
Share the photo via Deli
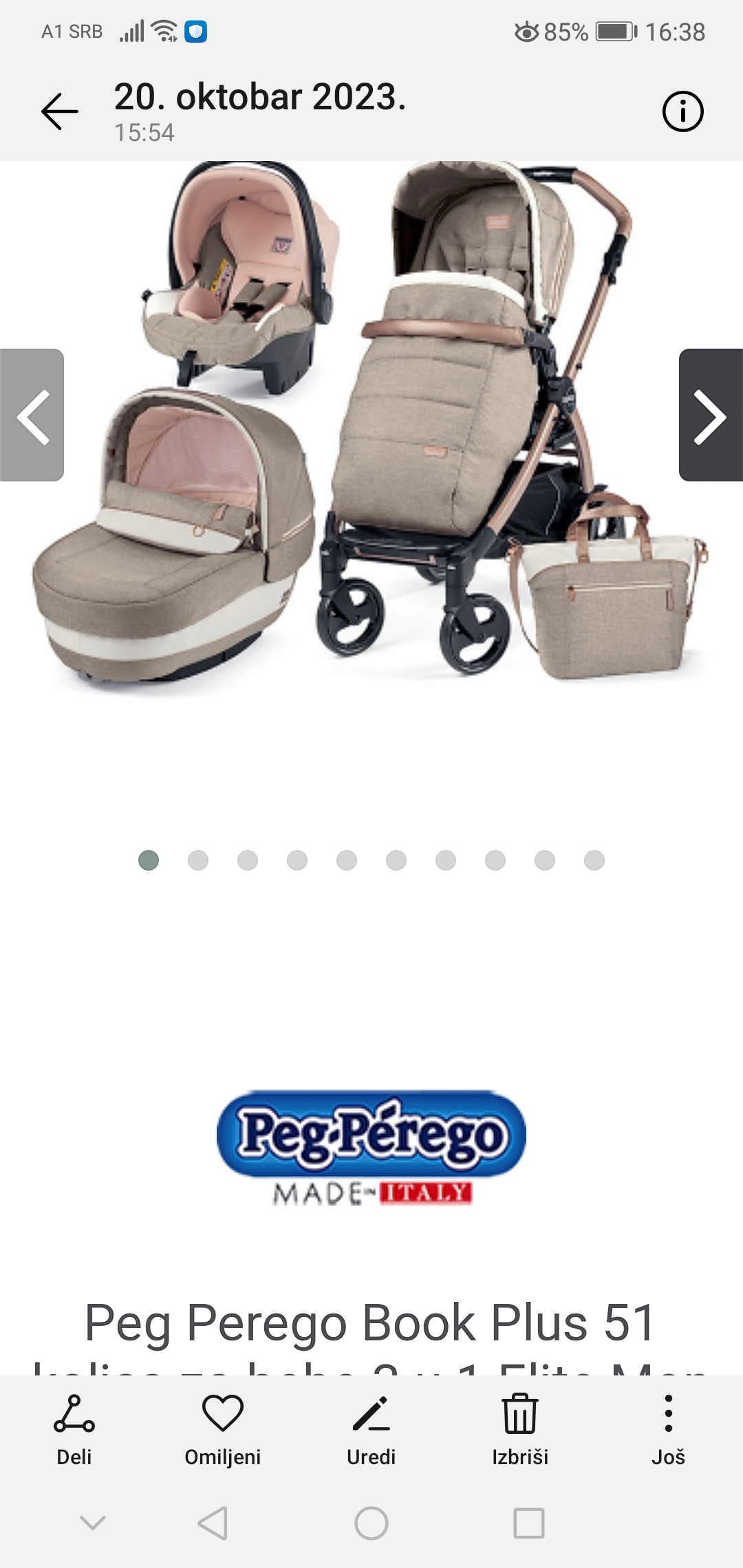pyautogui.click(x=74, y=1430)
